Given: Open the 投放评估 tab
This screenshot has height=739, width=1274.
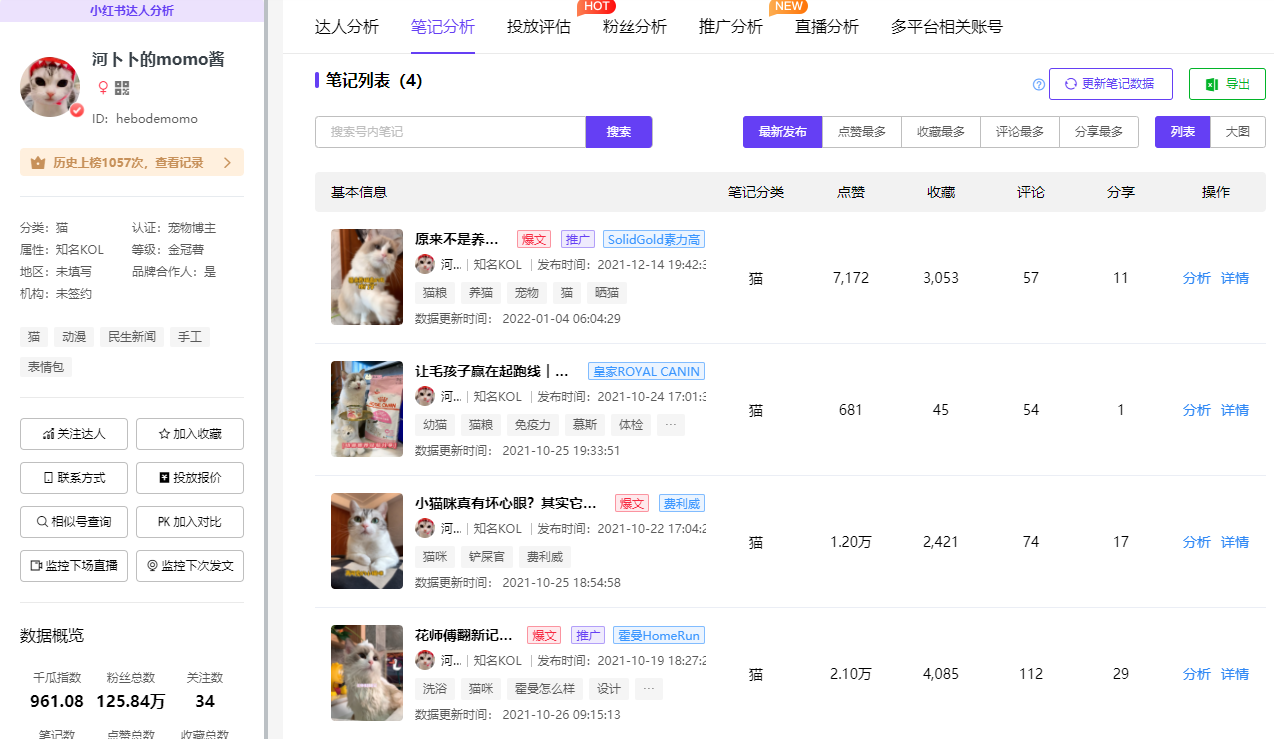Looking at the screenshot, I should click(x=539, y=27).
